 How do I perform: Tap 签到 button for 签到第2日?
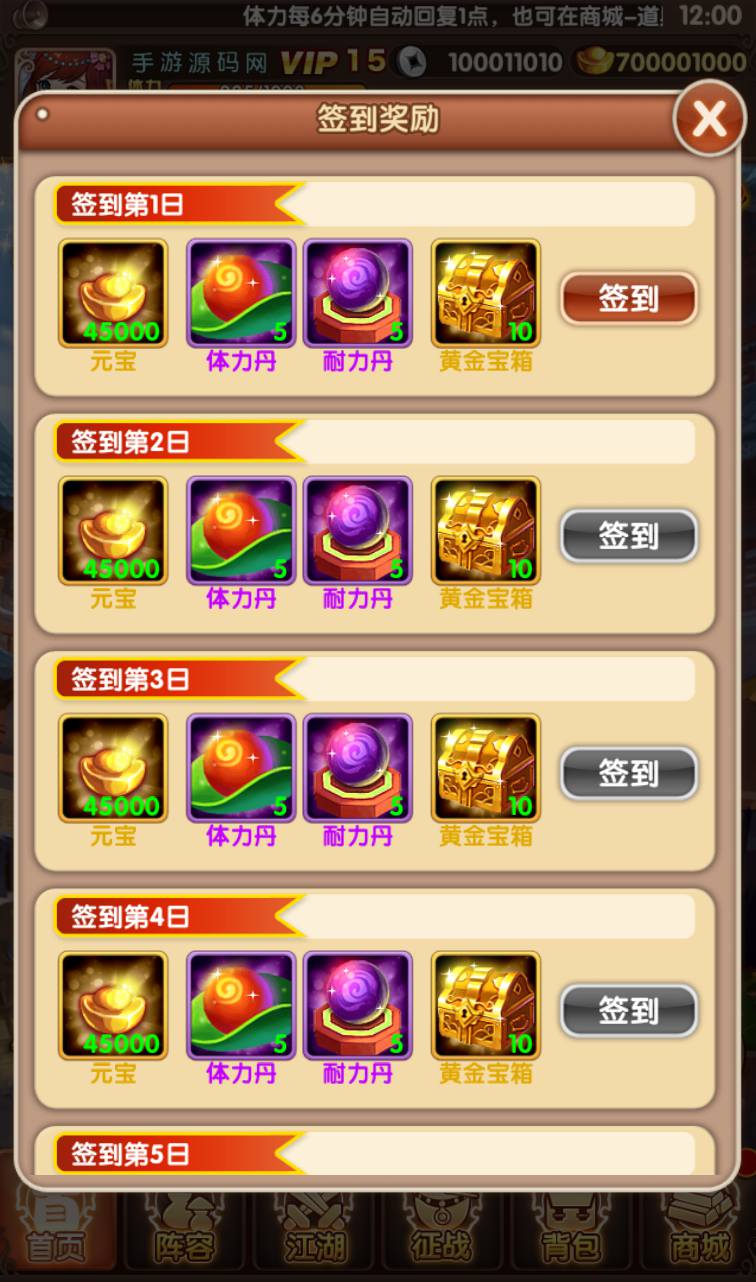(628, 536)
